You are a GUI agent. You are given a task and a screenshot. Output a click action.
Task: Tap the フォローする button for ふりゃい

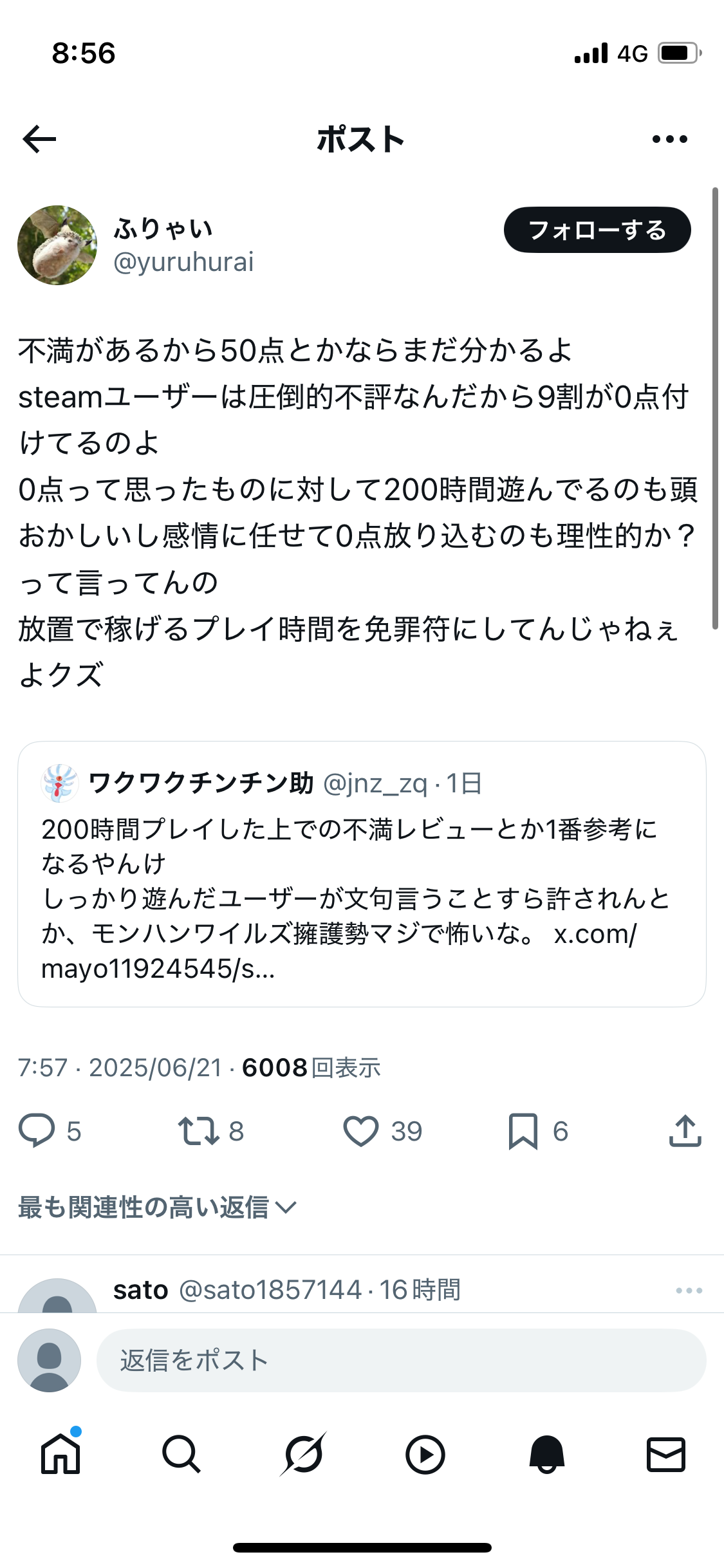597,230
